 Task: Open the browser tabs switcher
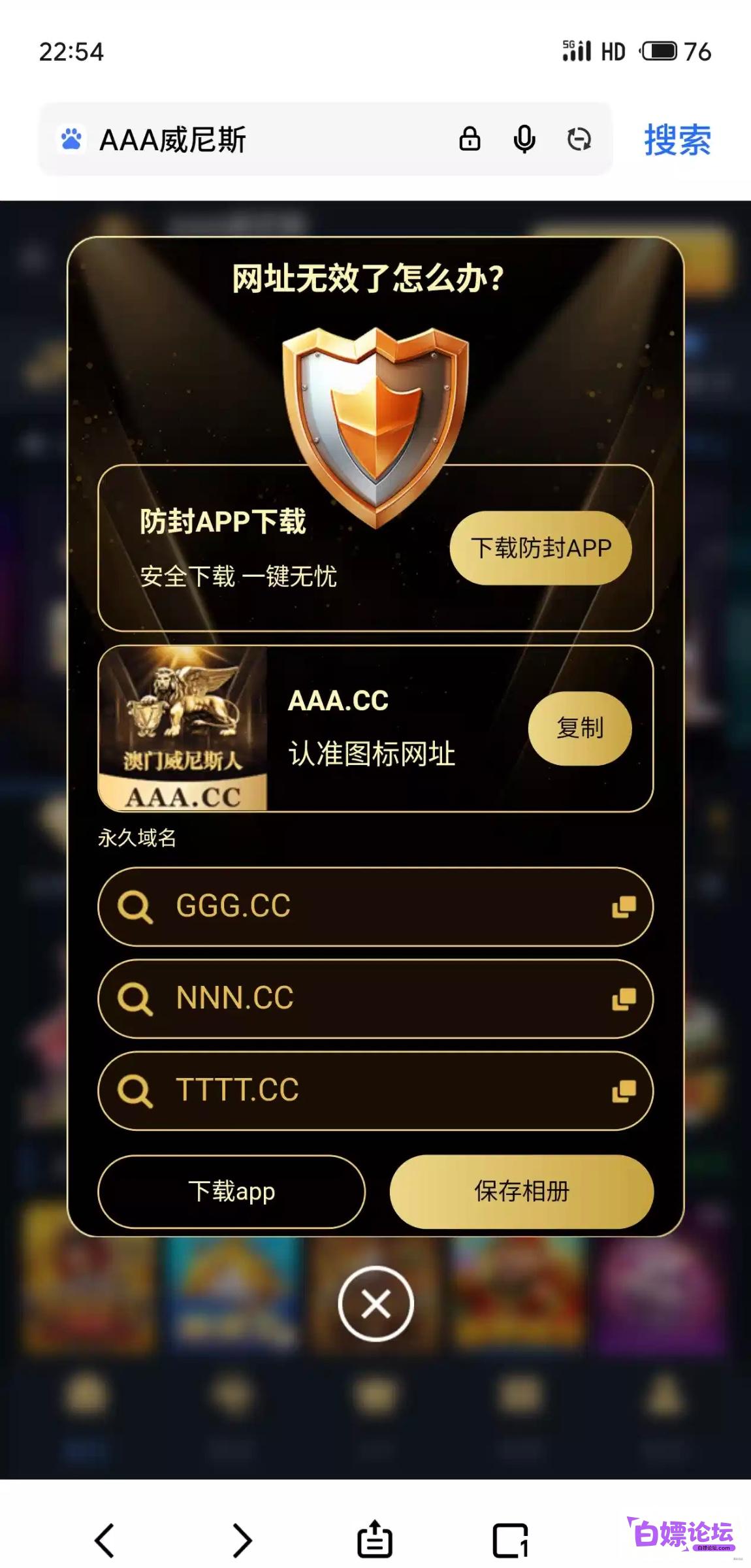510,1540
